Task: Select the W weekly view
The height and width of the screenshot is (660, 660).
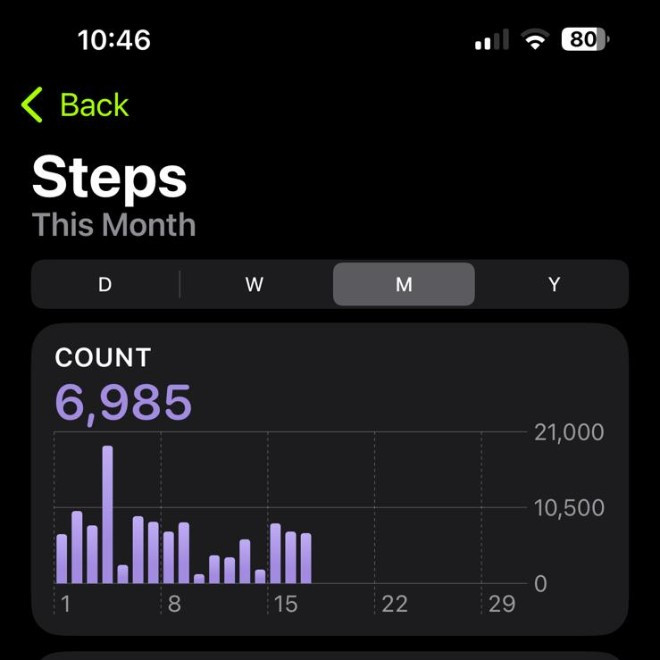Action: point(254,285)
